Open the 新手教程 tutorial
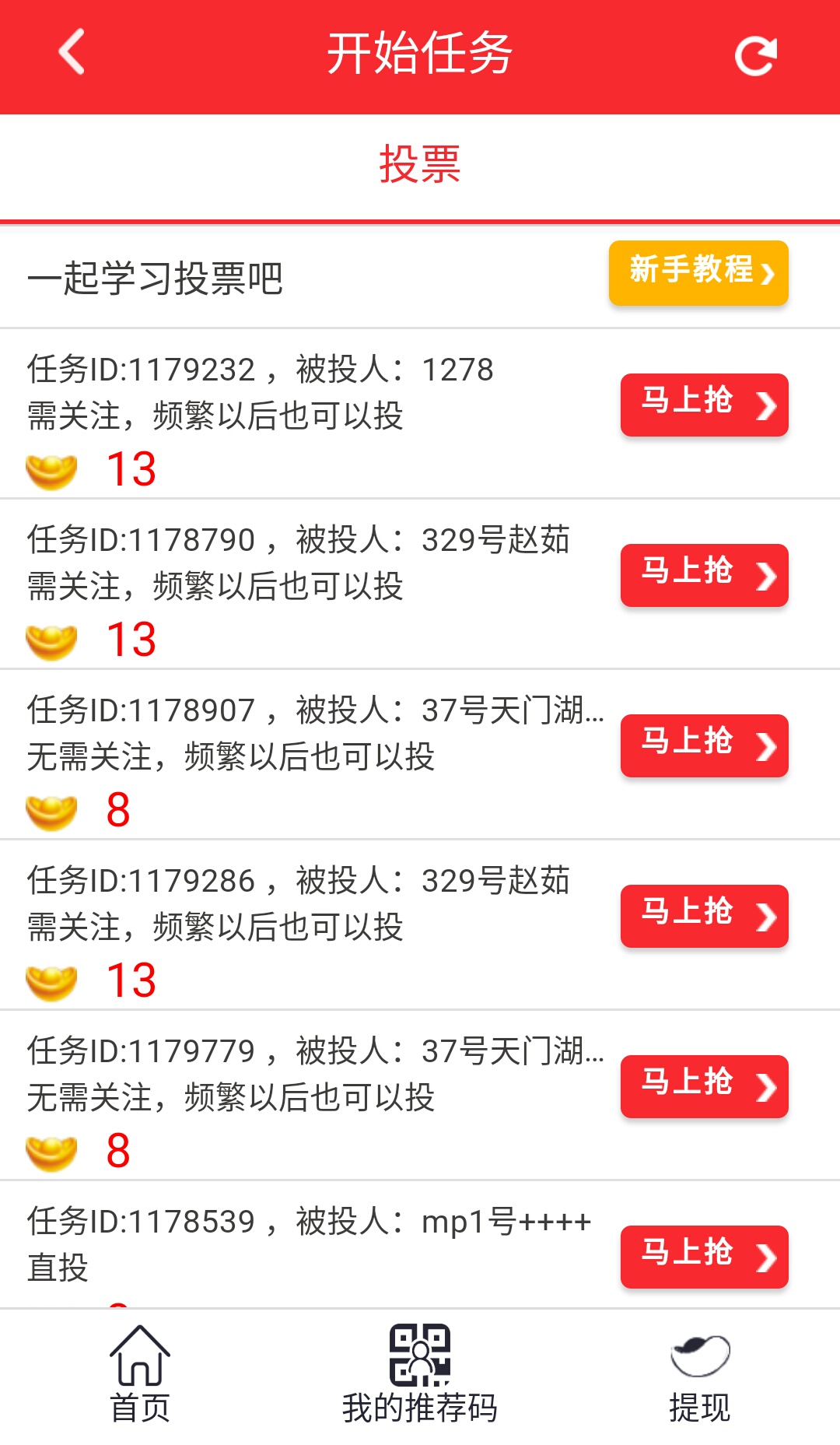This screenshot has width=840, height=1445. click(698, 272)
